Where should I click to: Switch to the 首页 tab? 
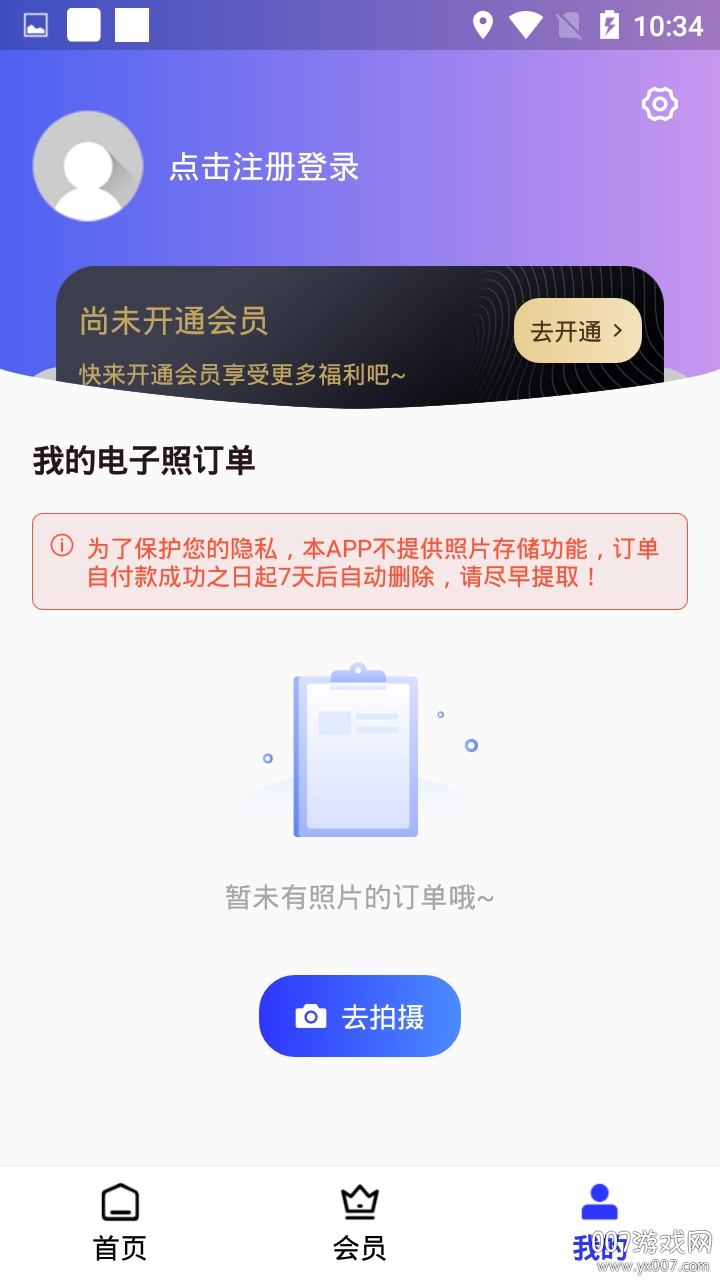point(120,1220)
